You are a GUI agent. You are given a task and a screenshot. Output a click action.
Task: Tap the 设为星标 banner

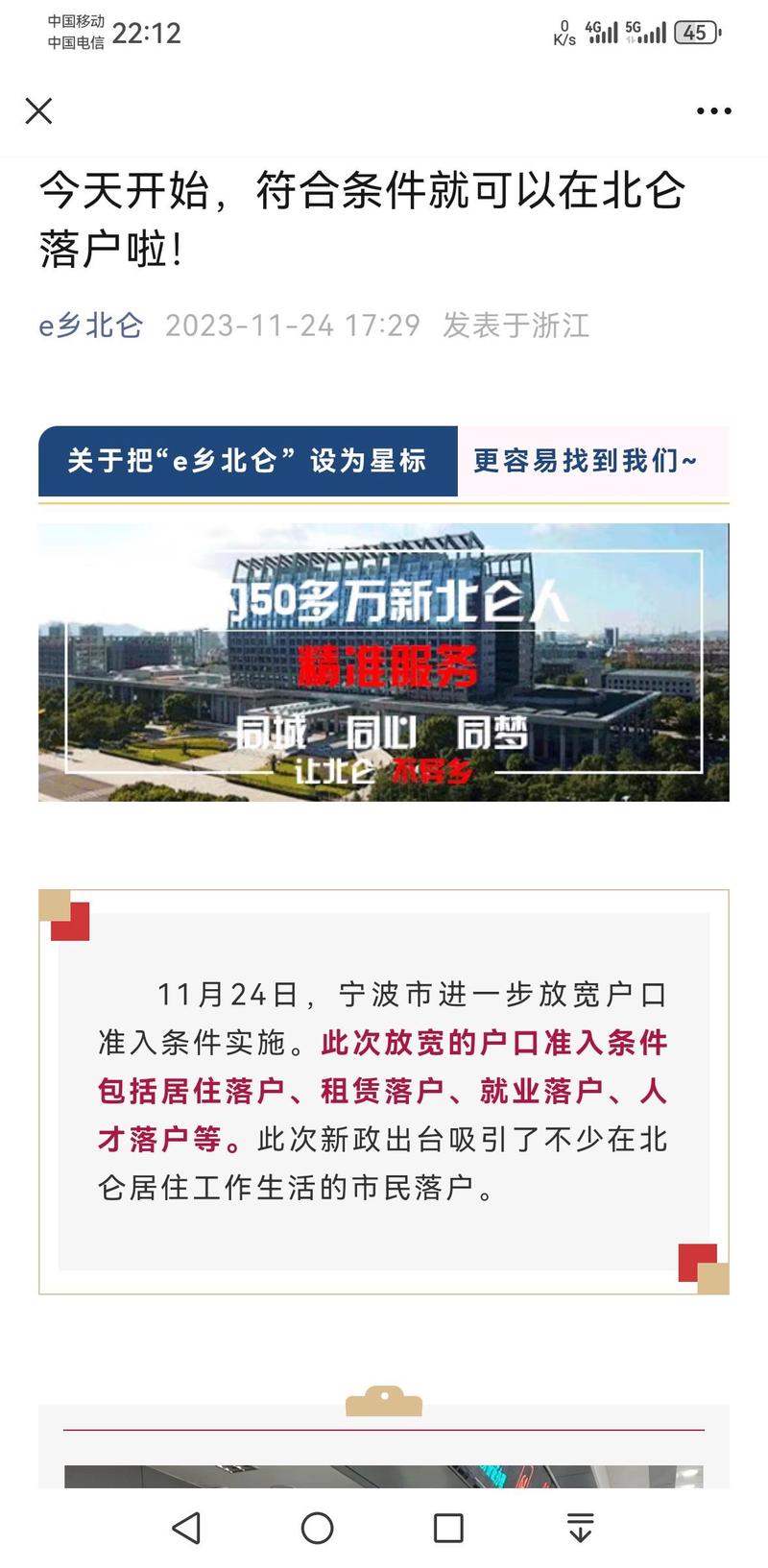384,461
